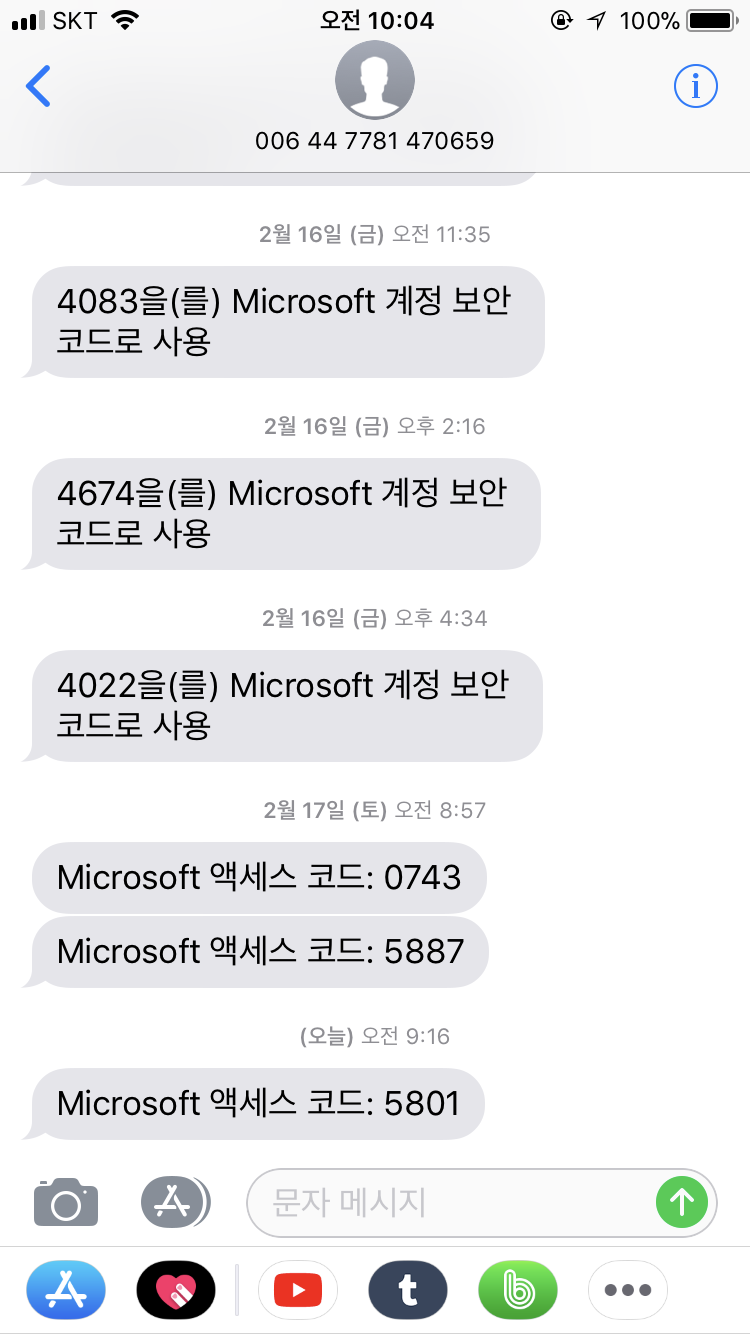Switch to the YouTube tab in the app strip

pyautogui.click(x=297, y=1290)
